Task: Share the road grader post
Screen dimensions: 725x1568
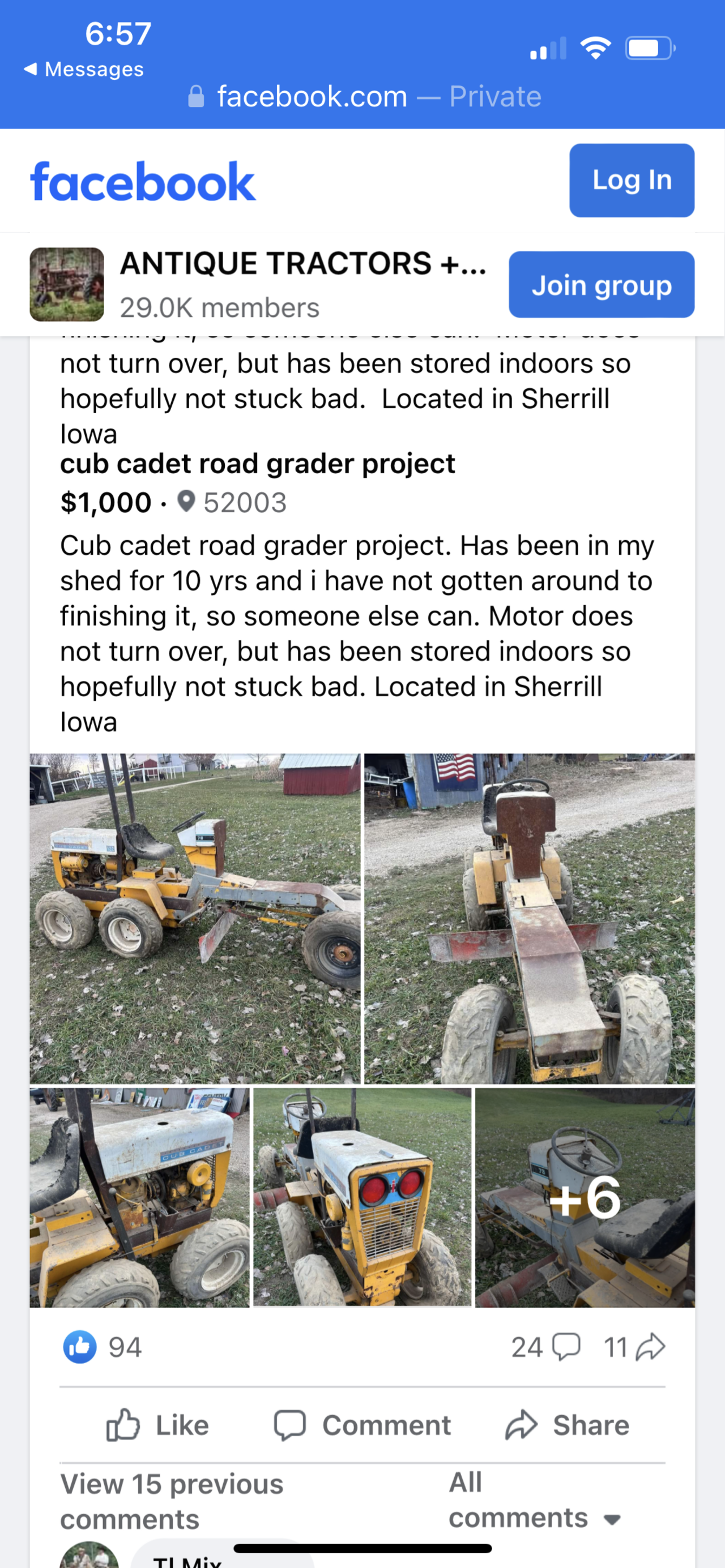Action: coord(568,1425)
